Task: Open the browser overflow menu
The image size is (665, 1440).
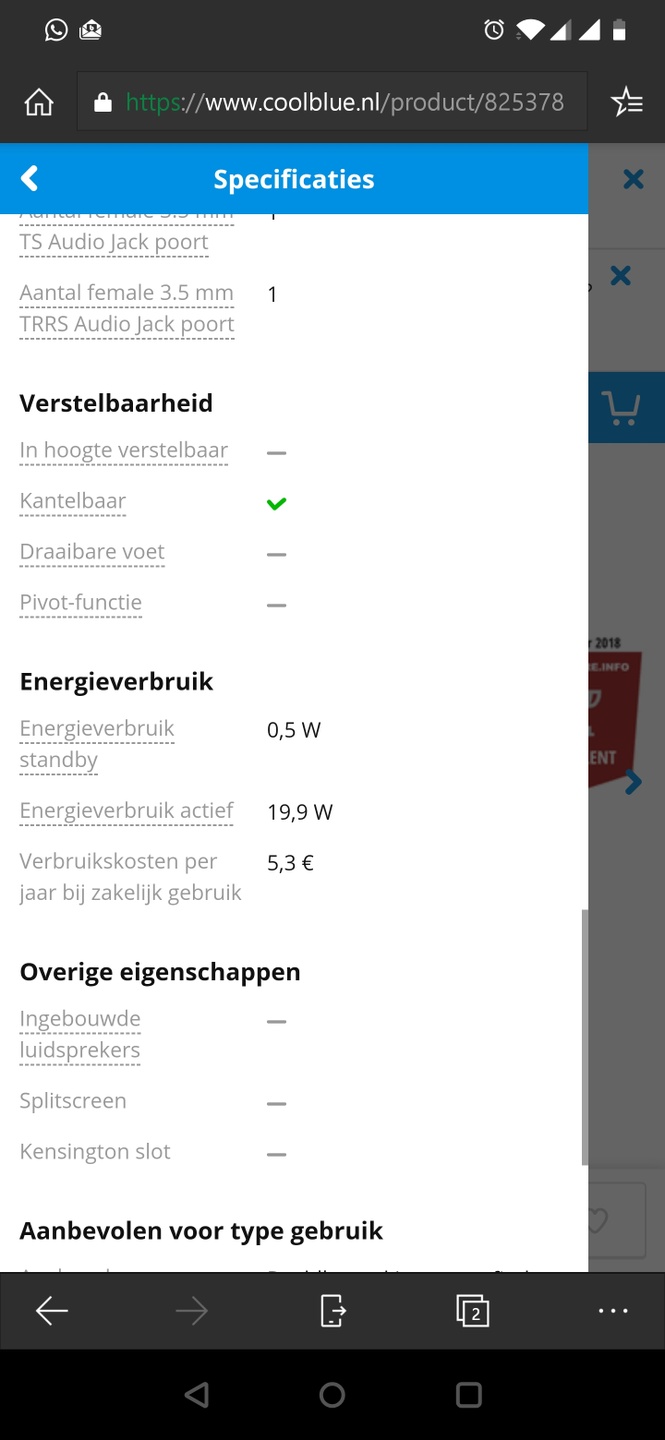Action: (613, 1311)
